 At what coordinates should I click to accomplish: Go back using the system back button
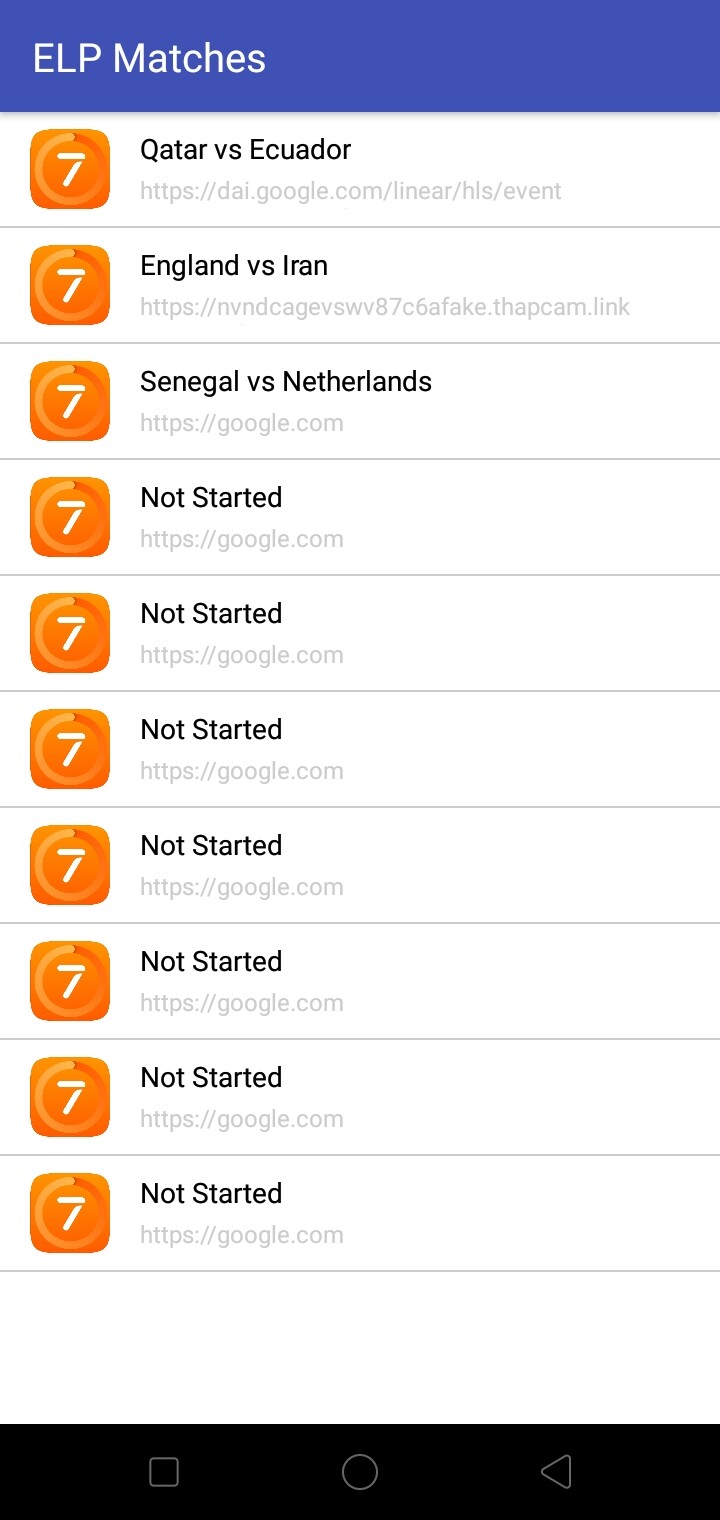click(x=556, y=1471)
